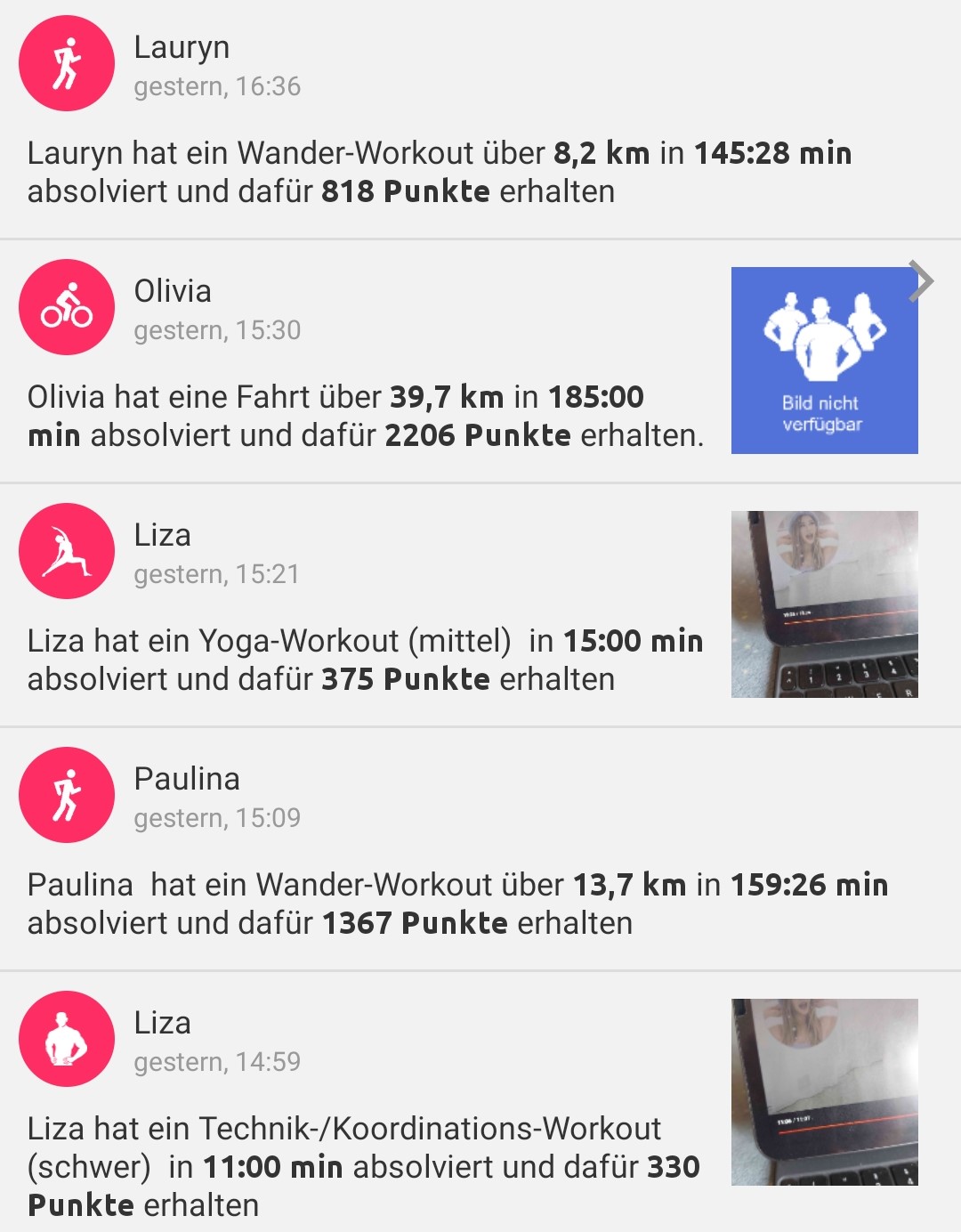Image resolution: width=961 pixels, height=1232 pixels.
Task: Select the timestamp 'gestern, 16:36' under Lauryn
Action: (218, 87)
